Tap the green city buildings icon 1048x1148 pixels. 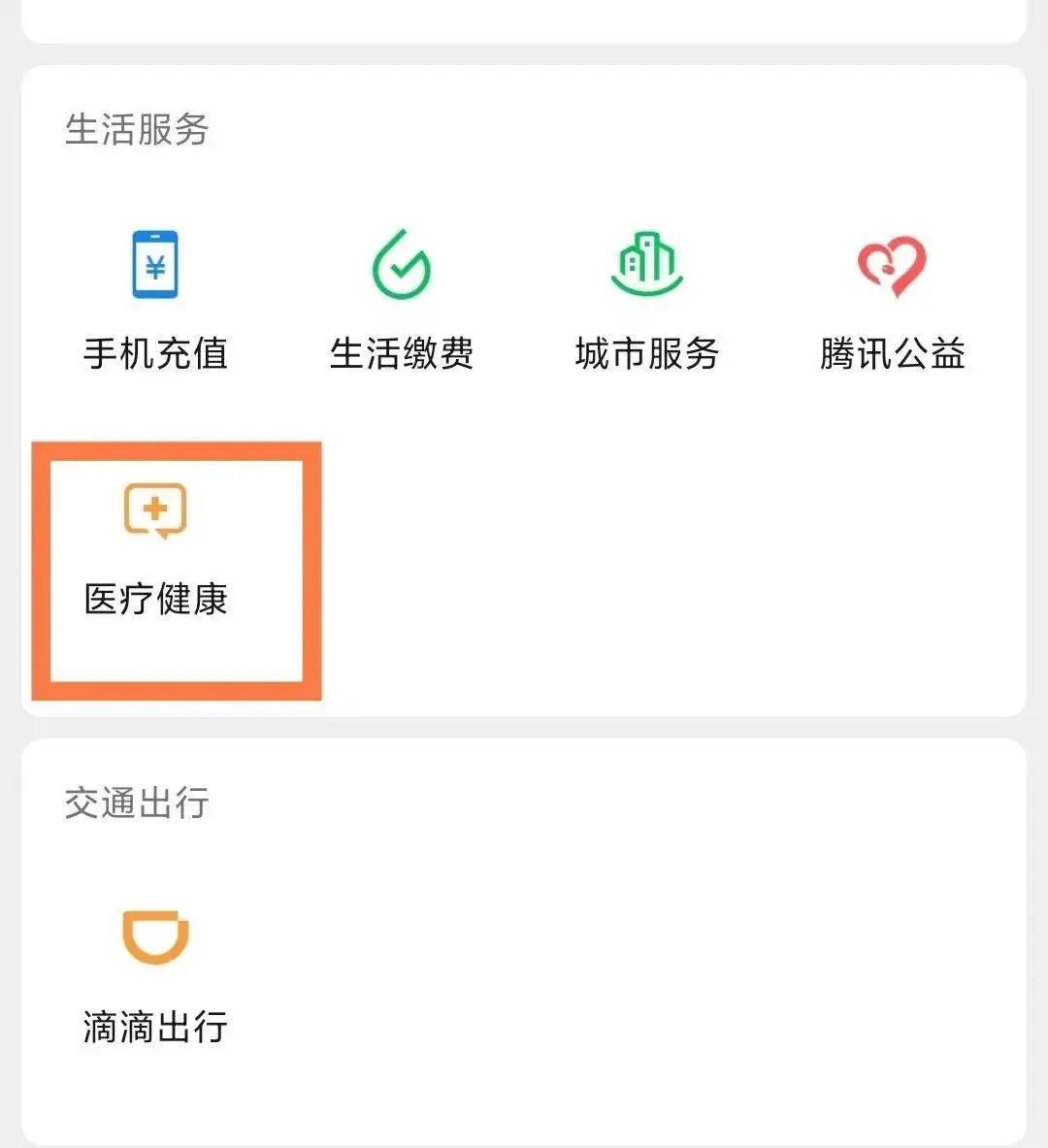(646, 260)
